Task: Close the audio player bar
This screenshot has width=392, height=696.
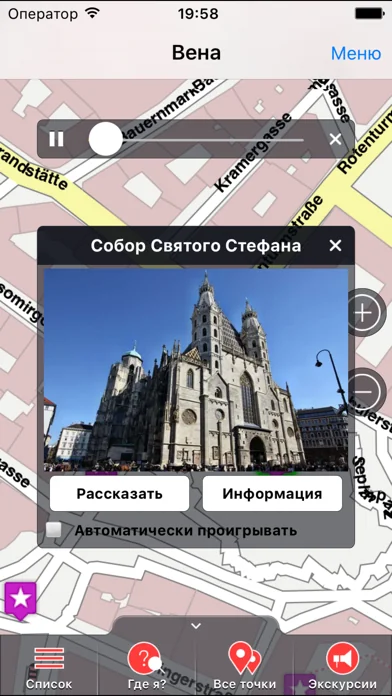Action: coord(335,139)
